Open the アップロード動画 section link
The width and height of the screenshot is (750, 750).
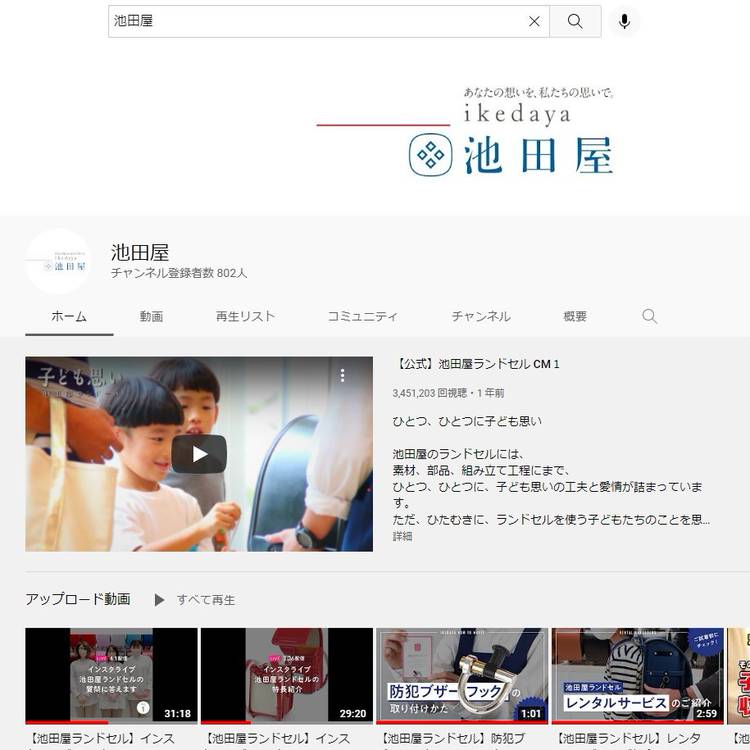click(x=78, y=599)
